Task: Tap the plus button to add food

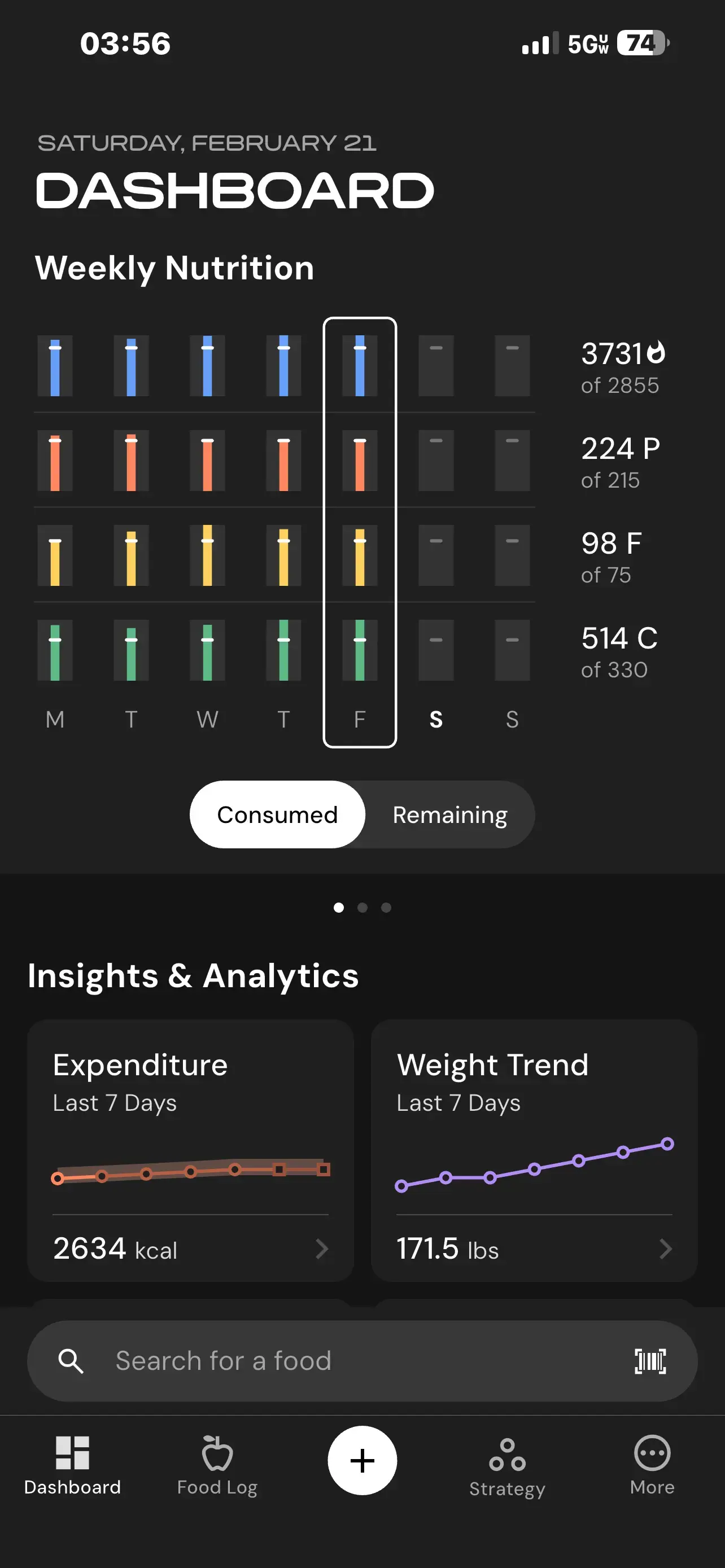Action: 362,1460
